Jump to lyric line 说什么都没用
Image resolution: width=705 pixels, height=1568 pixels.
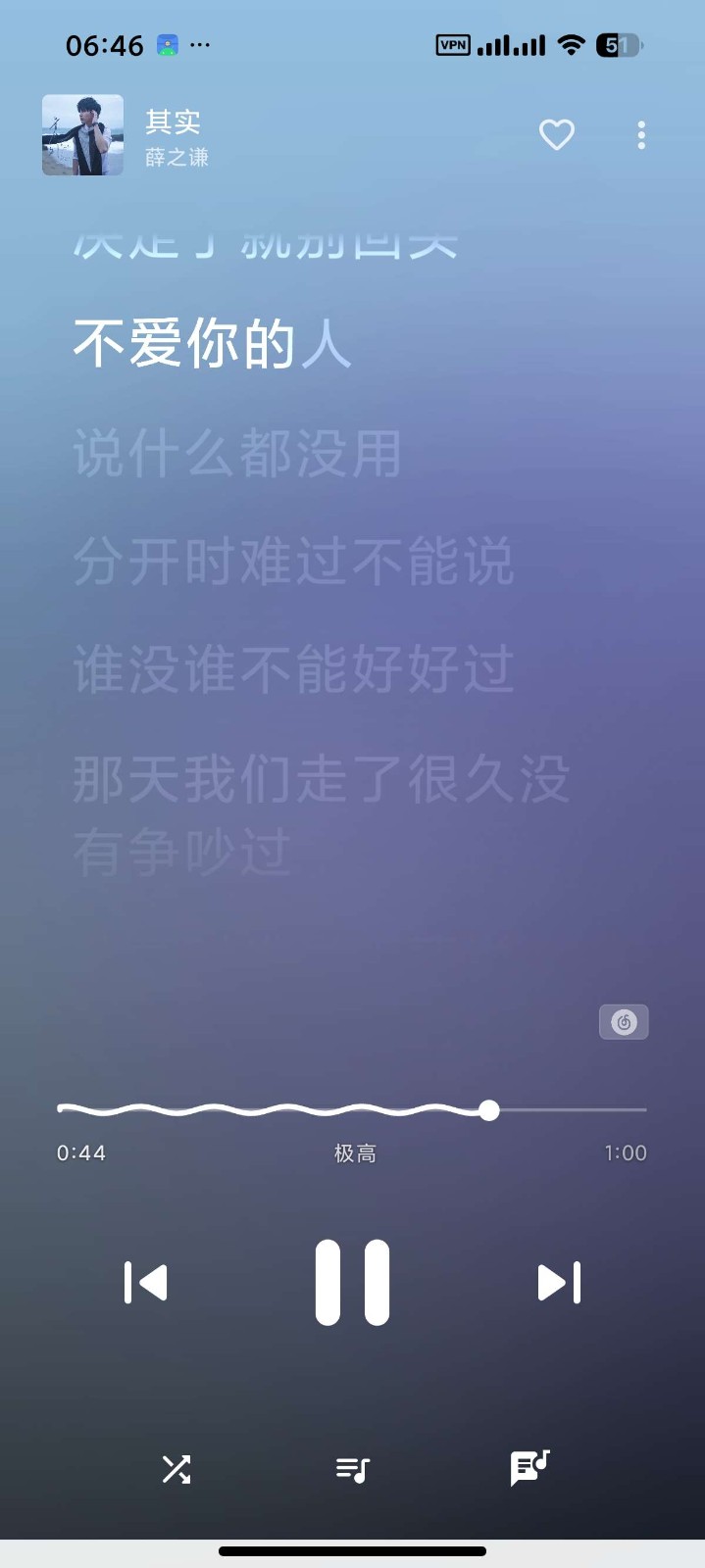237,453
